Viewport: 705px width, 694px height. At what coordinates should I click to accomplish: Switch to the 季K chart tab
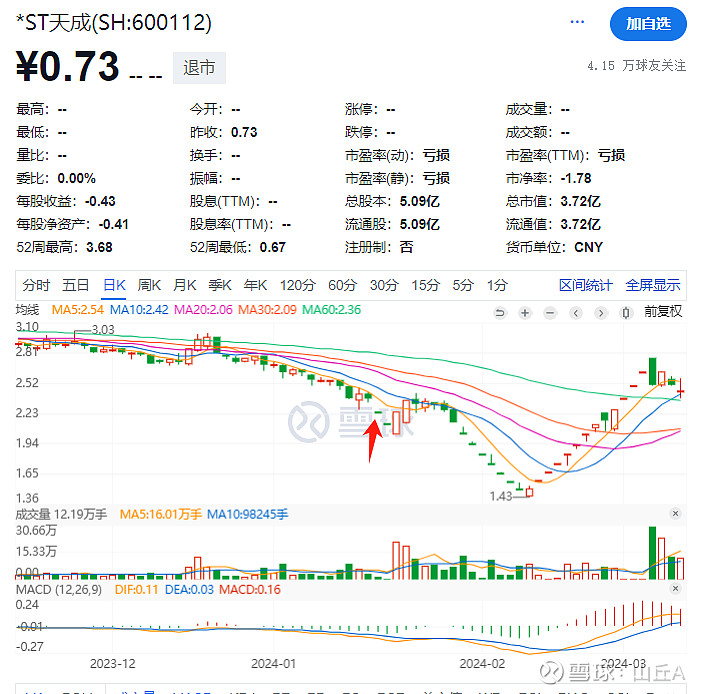[x=220, y=285]
